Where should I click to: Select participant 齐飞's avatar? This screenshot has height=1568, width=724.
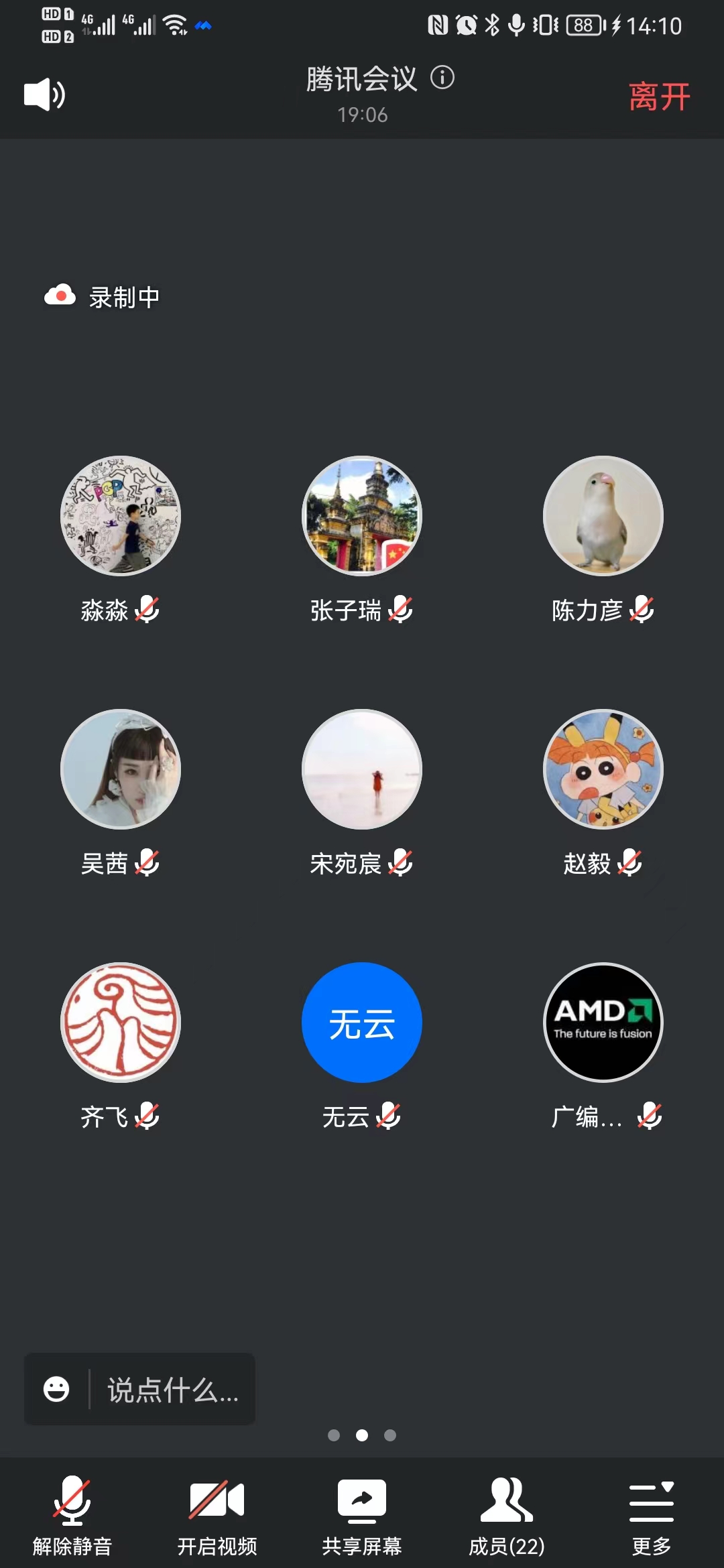(121, 1023)
